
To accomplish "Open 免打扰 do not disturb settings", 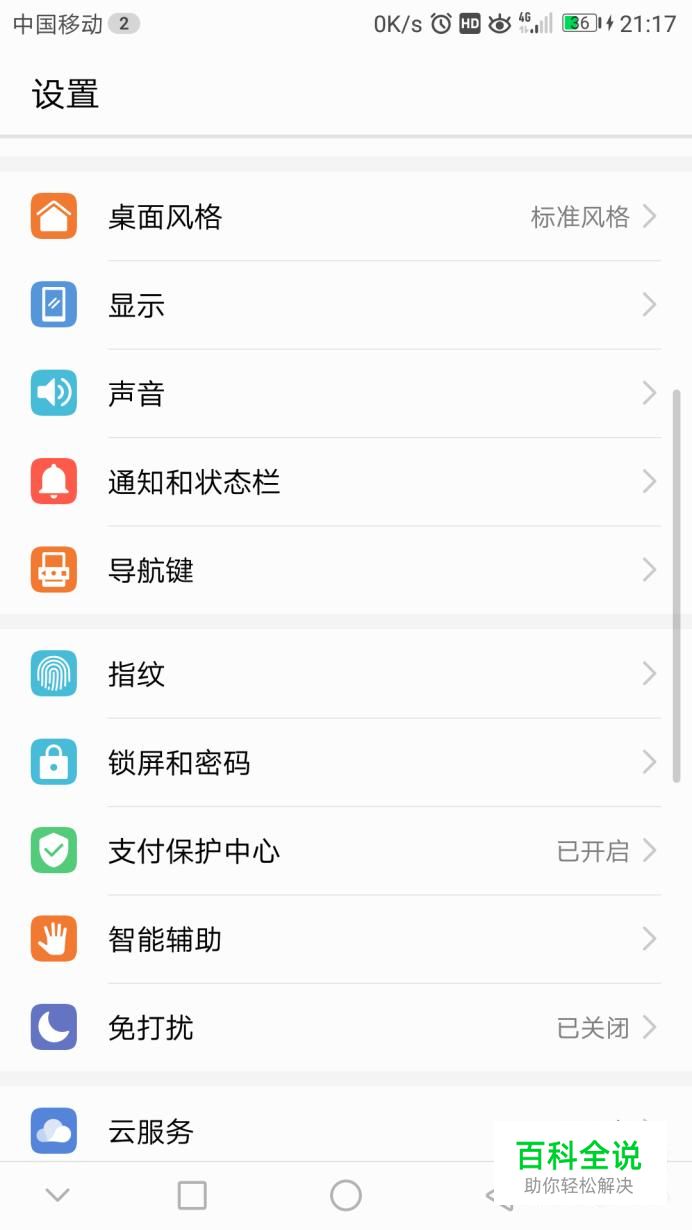I will tap(345, 1027).
